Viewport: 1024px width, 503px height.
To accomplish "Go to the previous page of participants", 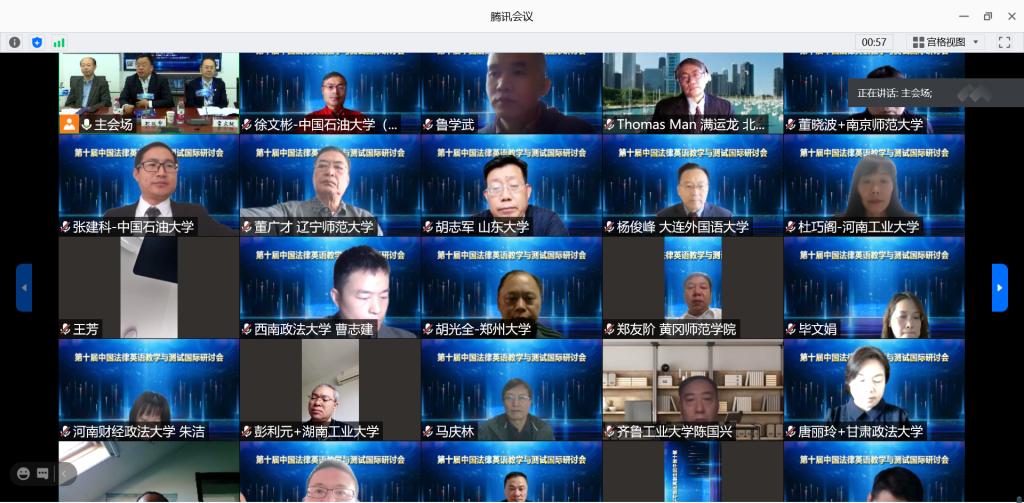I will click(x=24, y=288).
